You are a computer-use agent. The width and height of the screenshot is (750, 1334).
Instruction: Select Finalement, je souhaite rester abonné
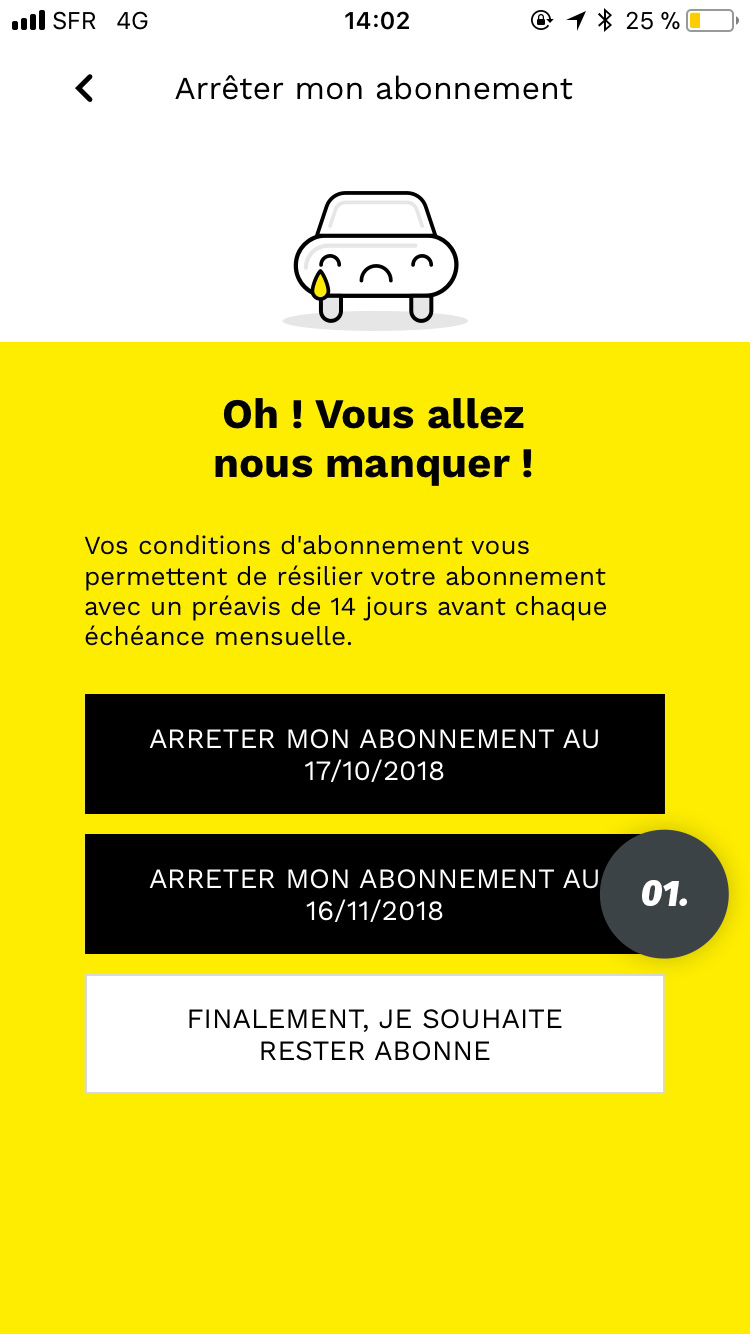coord(375,1034)
